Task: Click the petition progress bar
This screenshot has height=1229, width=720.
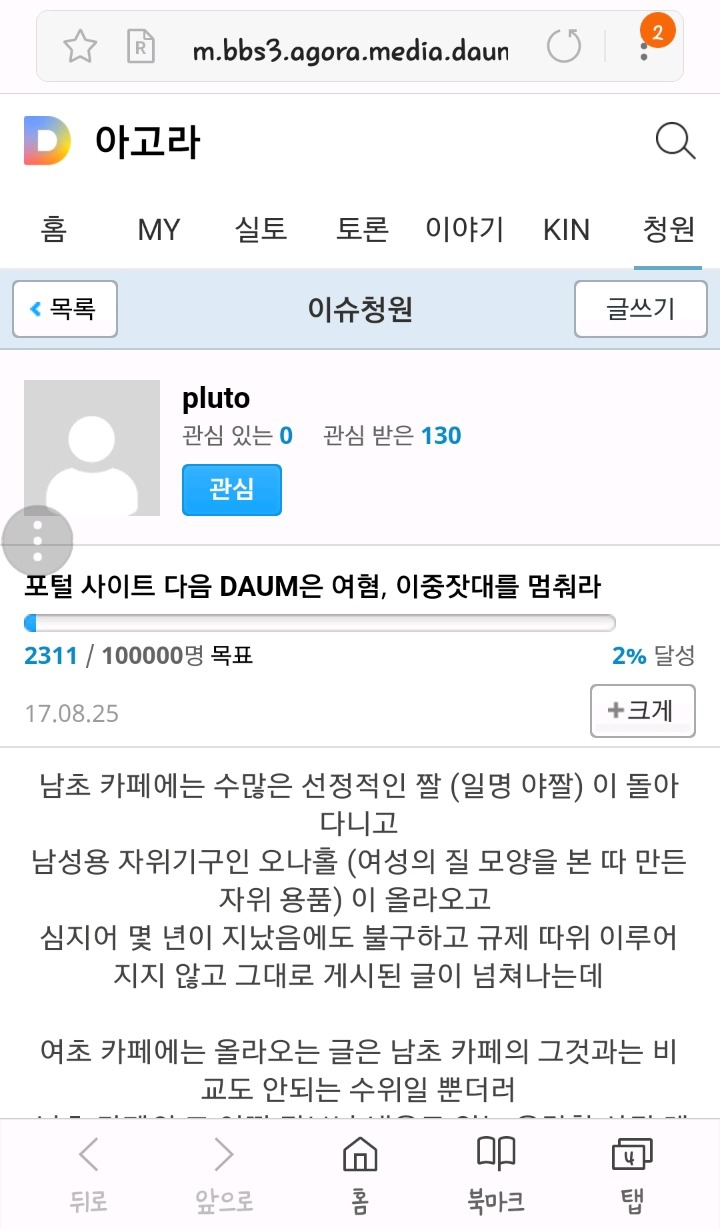Action: 320,622
